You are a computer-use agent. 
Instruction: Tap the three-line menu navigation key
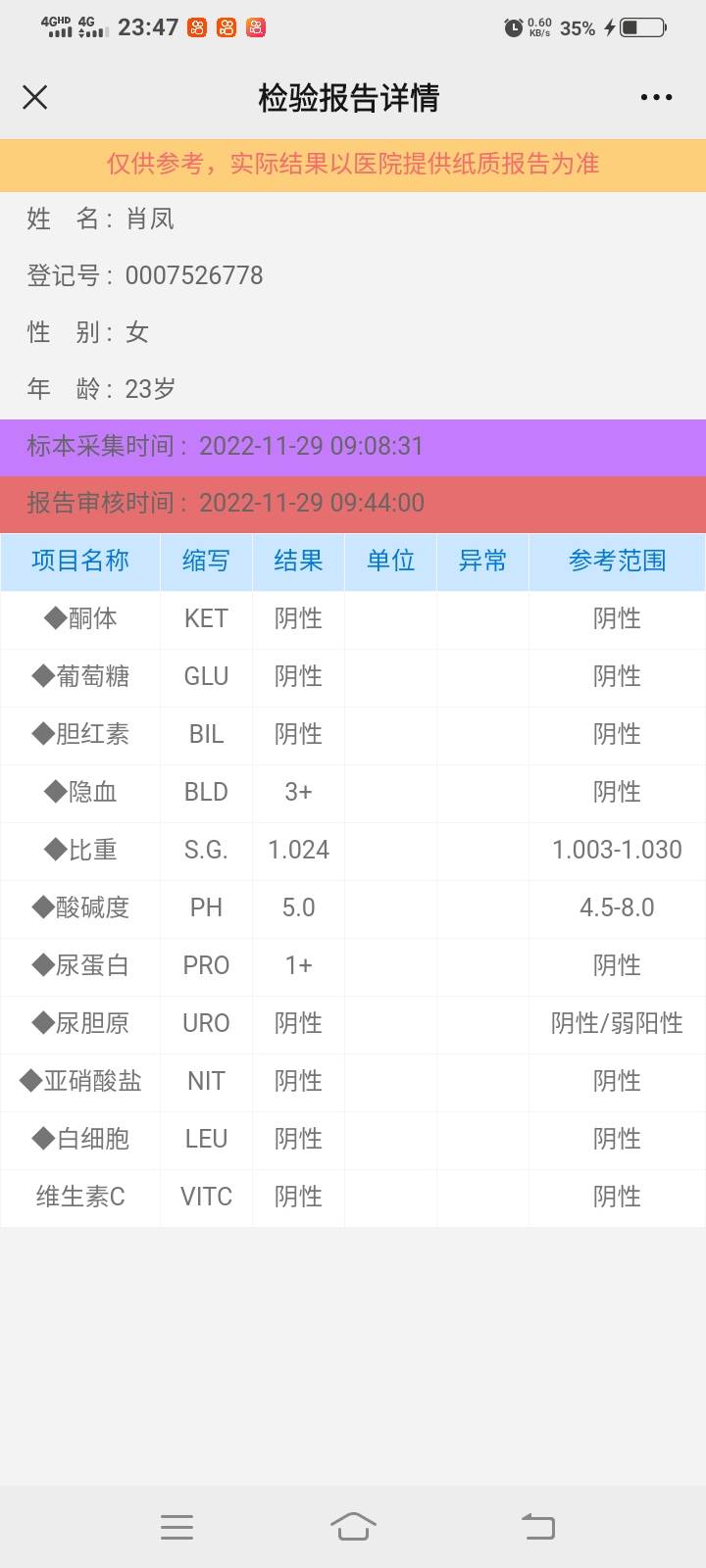tap(176, 1526)
